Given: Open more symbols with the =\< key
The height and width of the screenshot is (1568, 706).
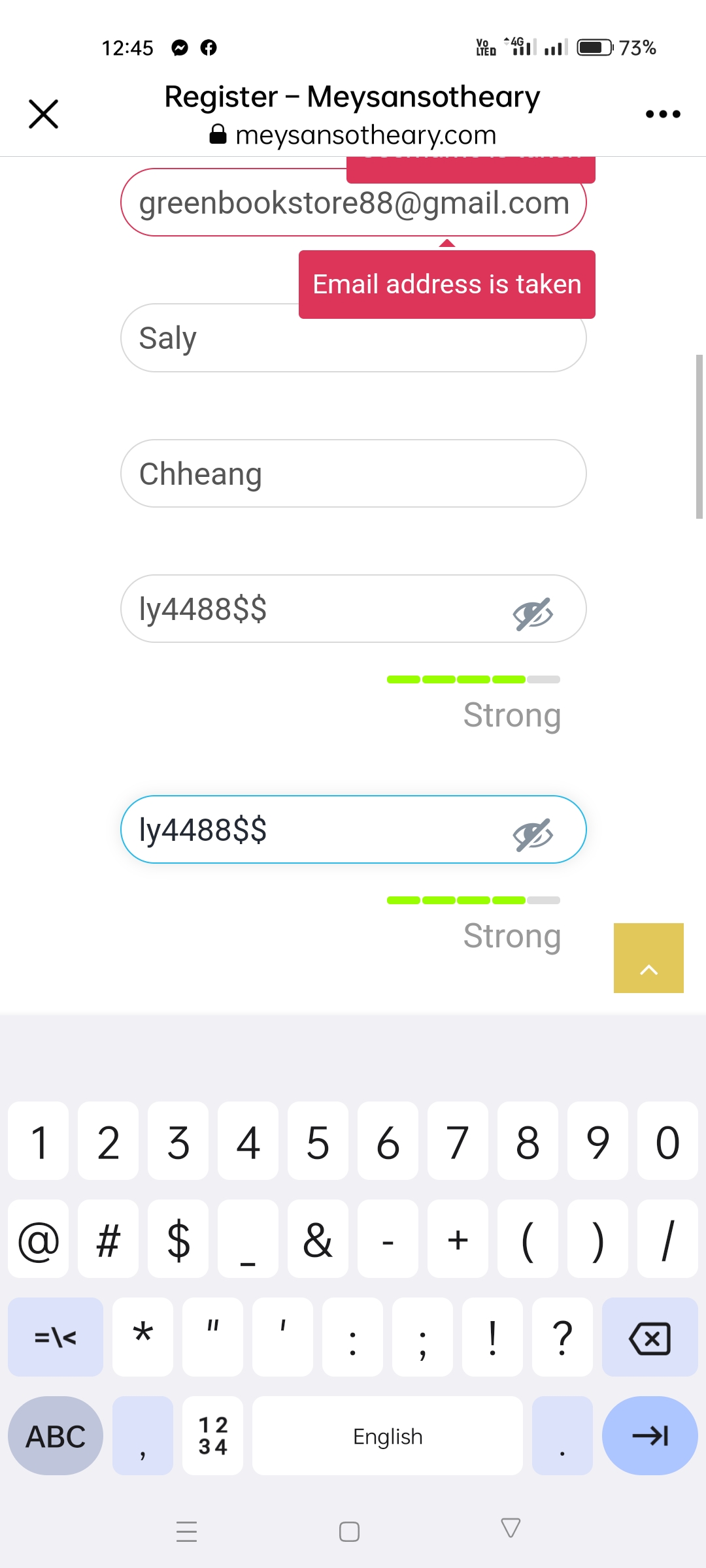Looking at the screenshot, I should click(56, 1337).
